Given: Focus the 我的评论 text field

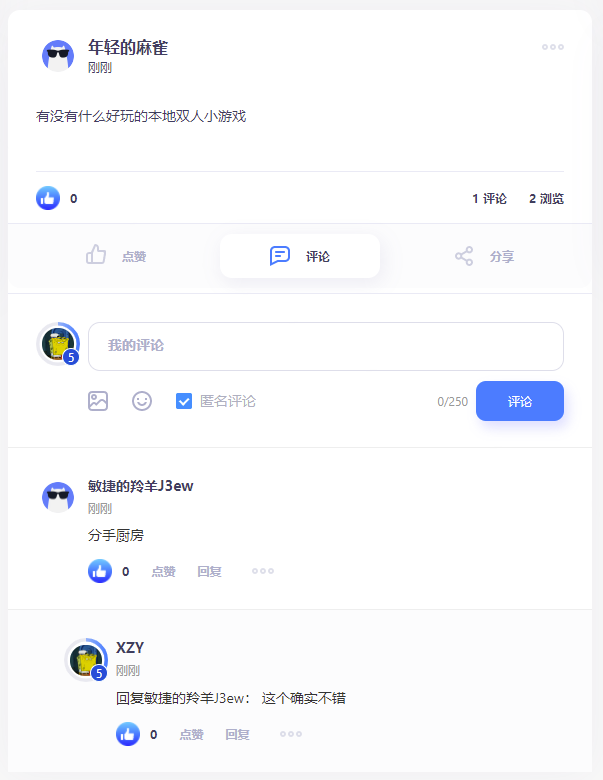Looking at the screenshot, I should 325,346.
